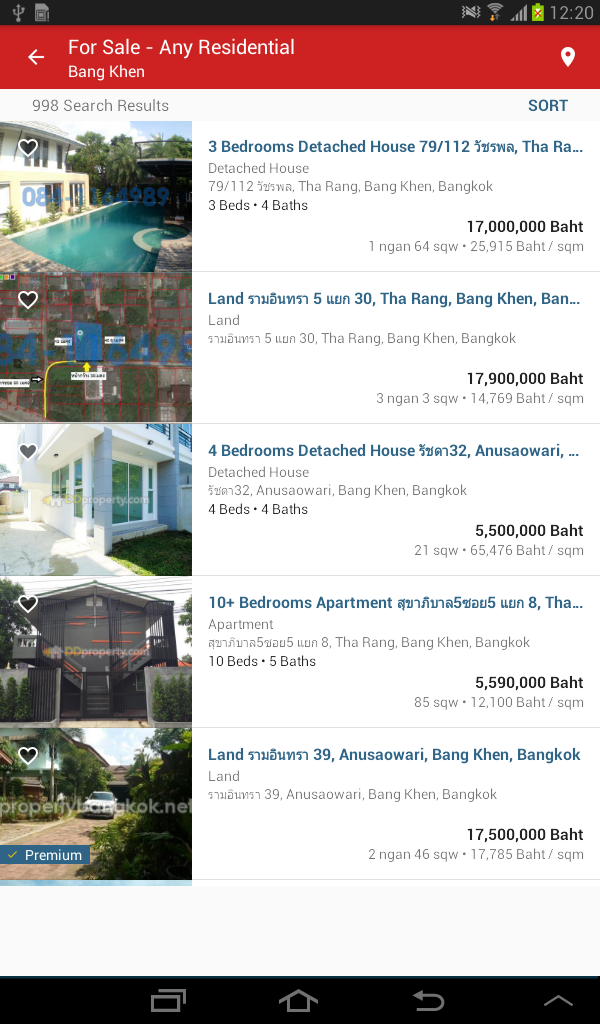This screenshot has width=600, height=1024.
Task: Tap the system home button
Action: point(298,1000)
